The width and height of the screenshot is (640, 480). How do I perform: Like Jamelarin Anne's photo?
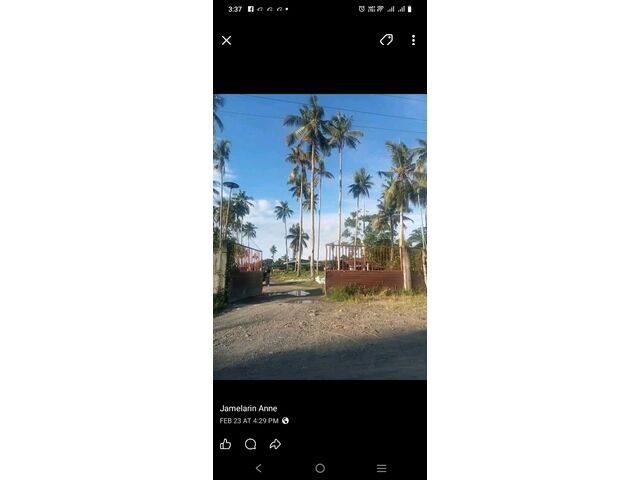click(x=226, y=444)
